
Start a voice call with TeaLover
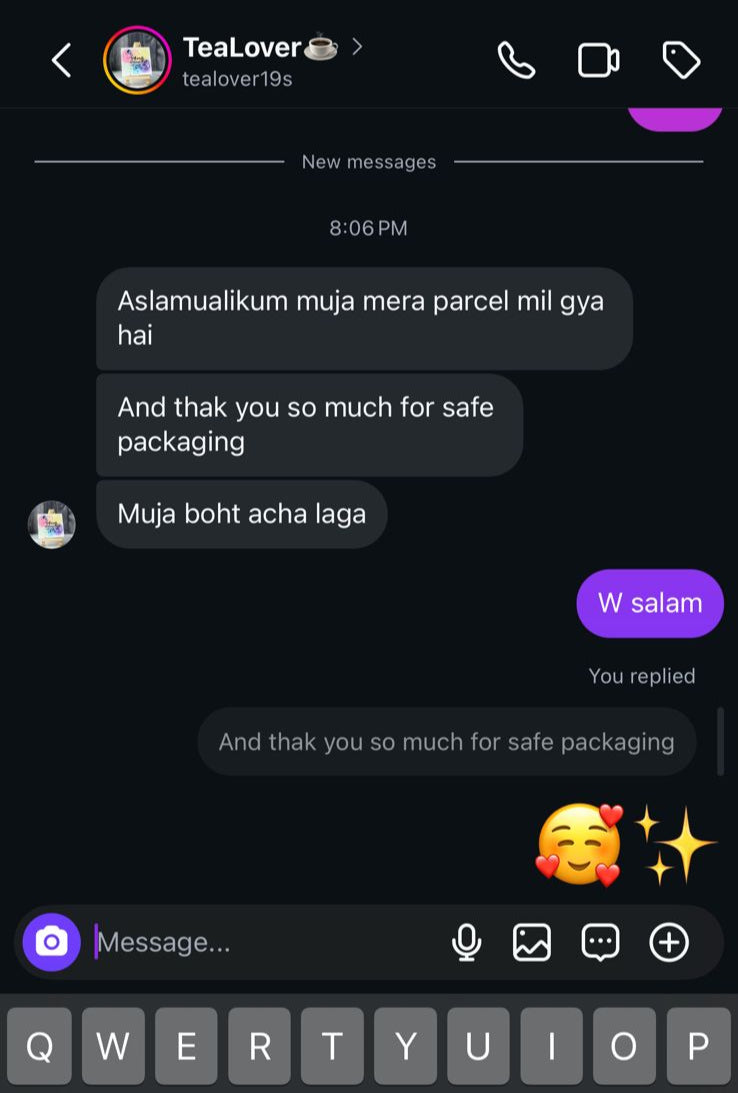517,61
